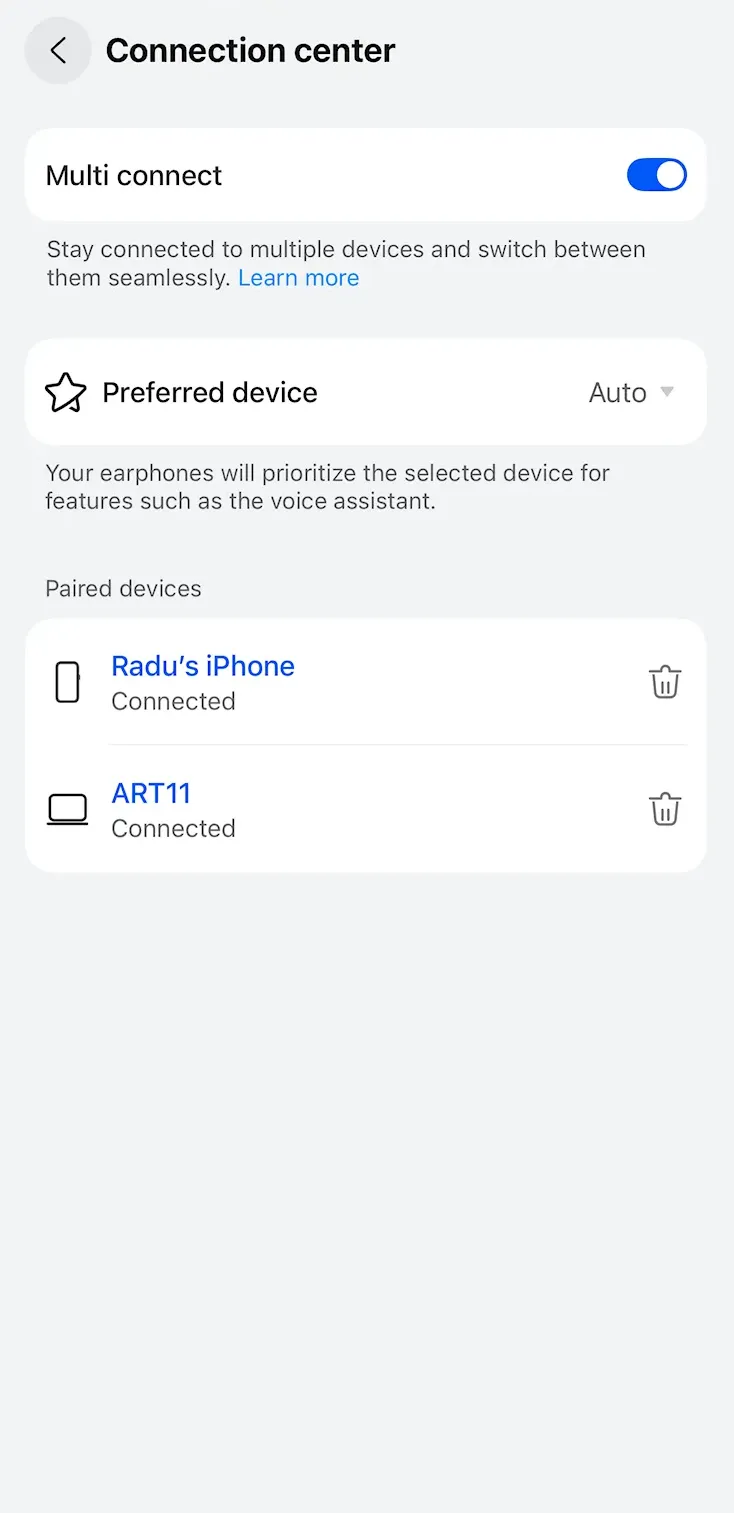
Task: Remove the ART11 paired device
Action: click(x=665, y=809)
